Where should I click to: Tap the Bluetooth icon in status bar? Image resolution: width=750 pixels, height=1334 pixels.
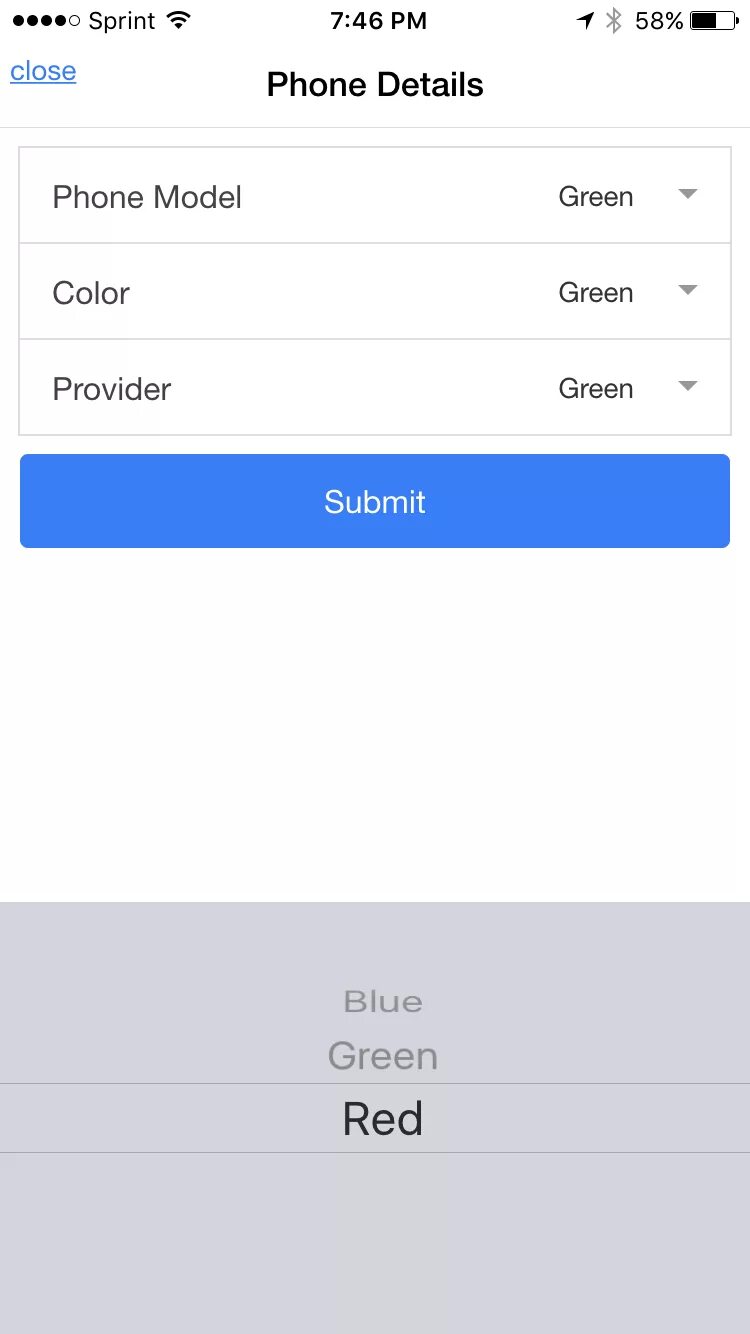pos(614,19)
